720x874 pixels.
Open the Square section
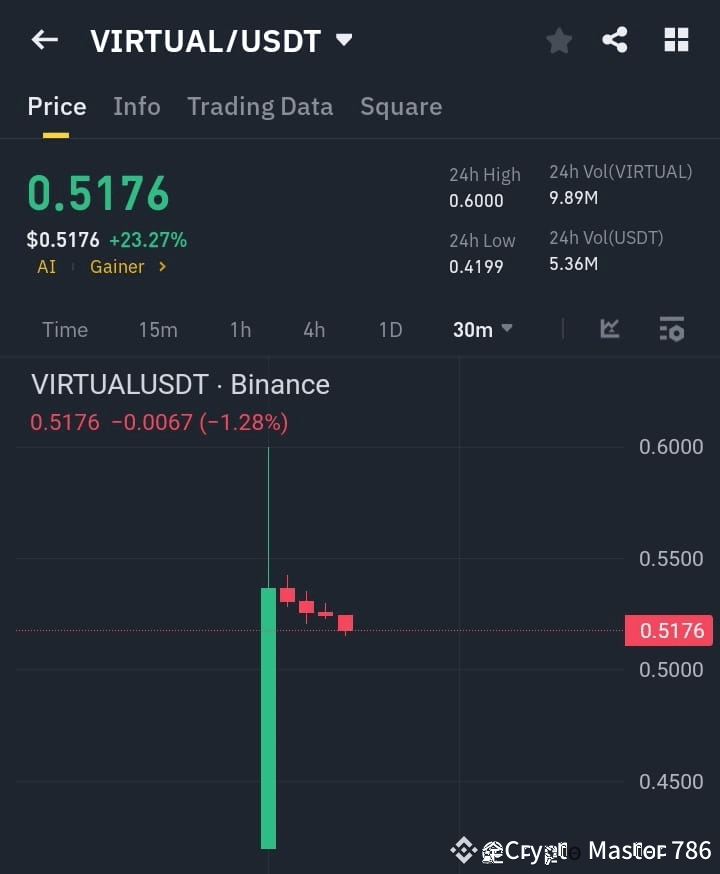(400, 106)
